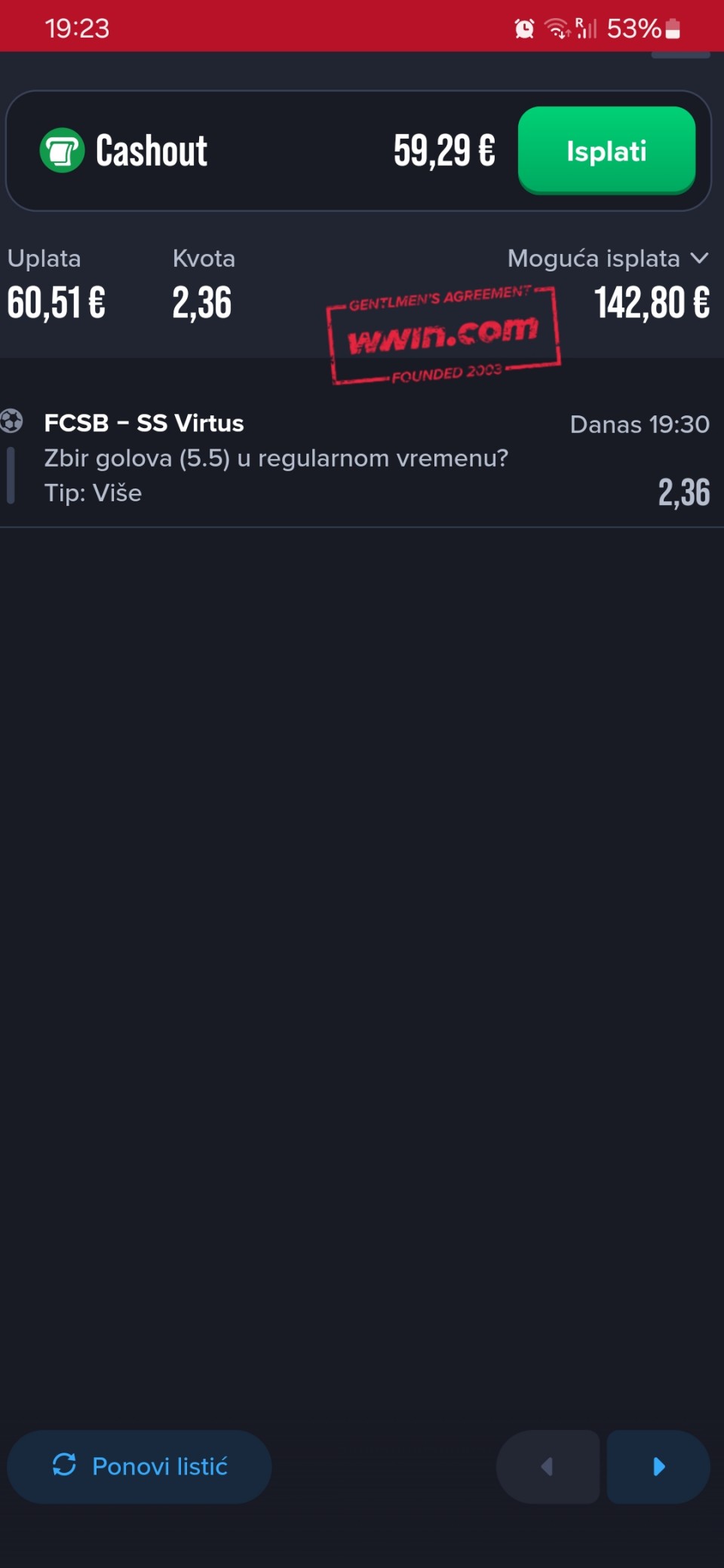724x1568 pixels.
Task: Go to the previous ticket arrow
Action: pyautogui.click(x=548, y=1466)
